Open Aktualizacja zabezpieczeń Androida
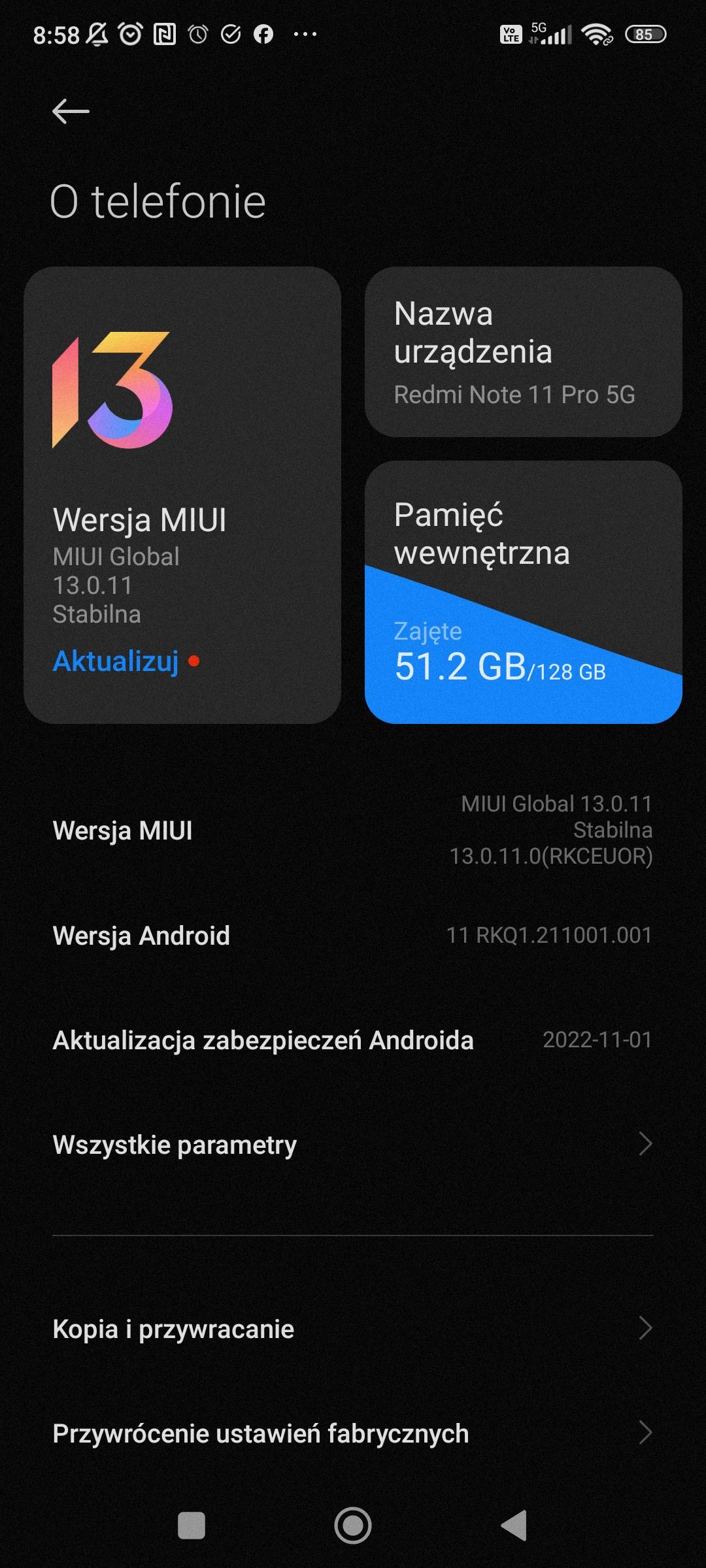 (353, 1040)
